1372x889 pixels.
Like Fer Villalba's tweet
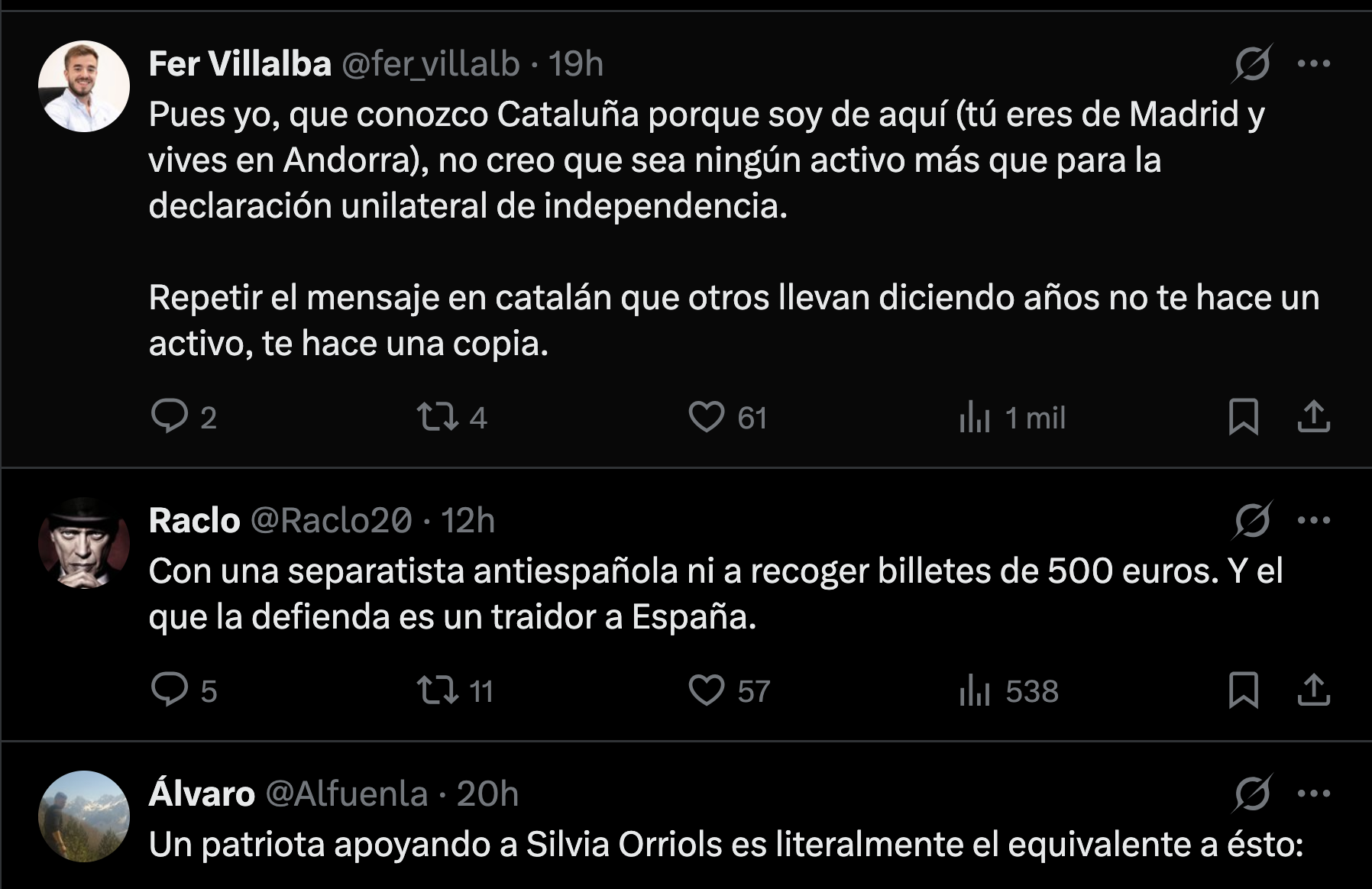tap(706, 417)
